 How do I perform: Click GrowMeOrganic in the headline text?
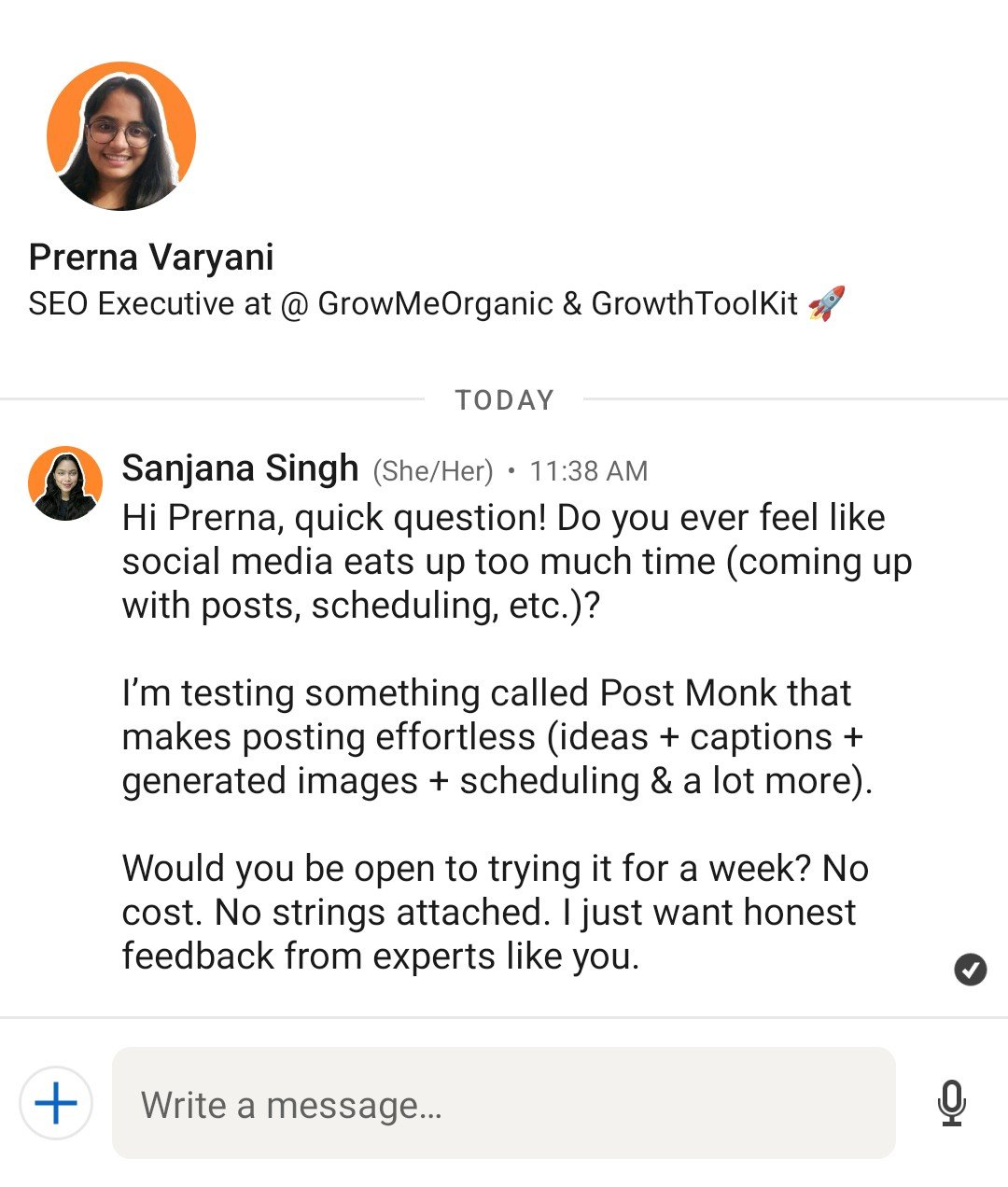(x=437, y=302)
